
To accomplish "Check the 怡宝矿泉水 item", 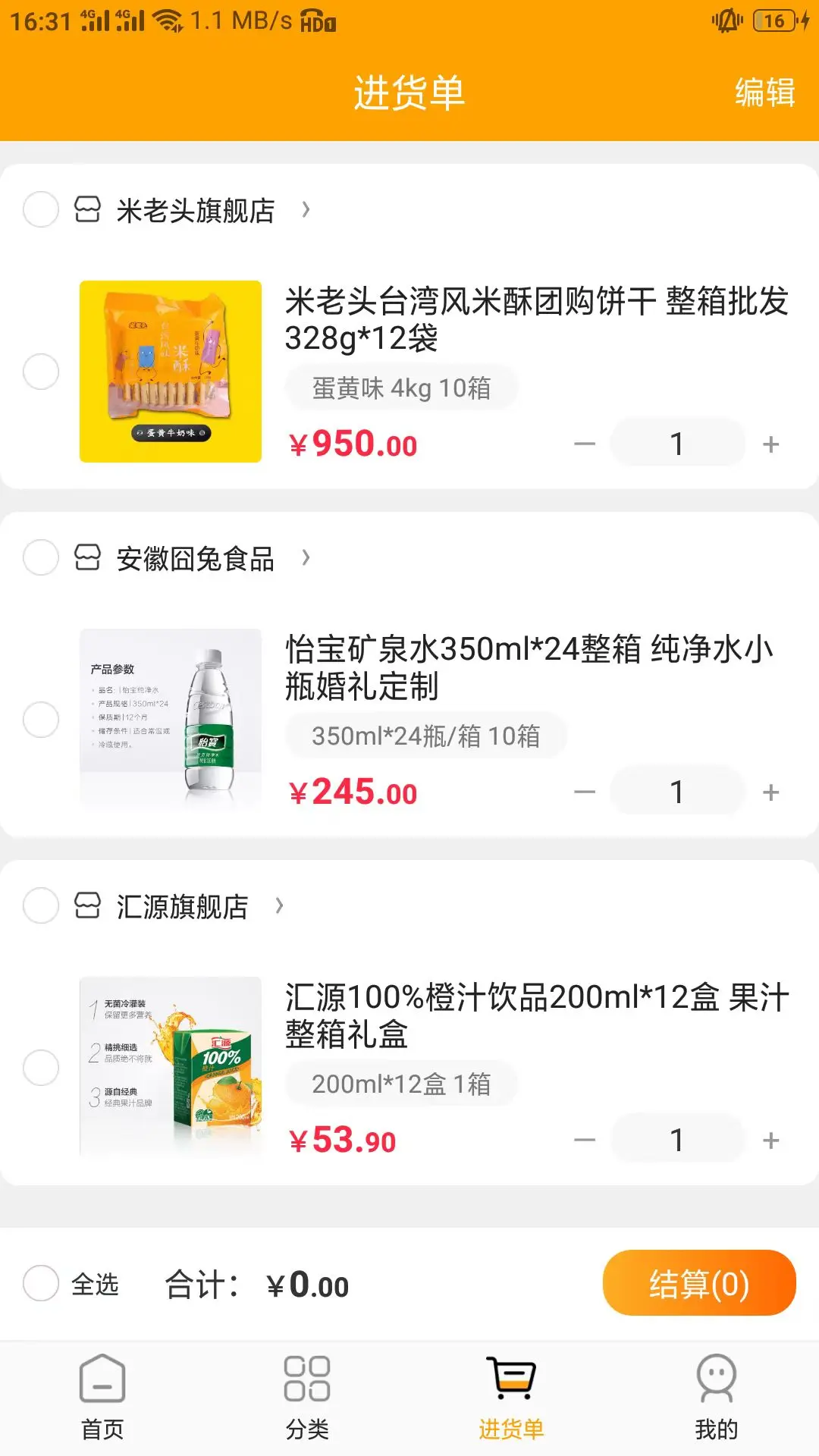I will click(41, 720).
